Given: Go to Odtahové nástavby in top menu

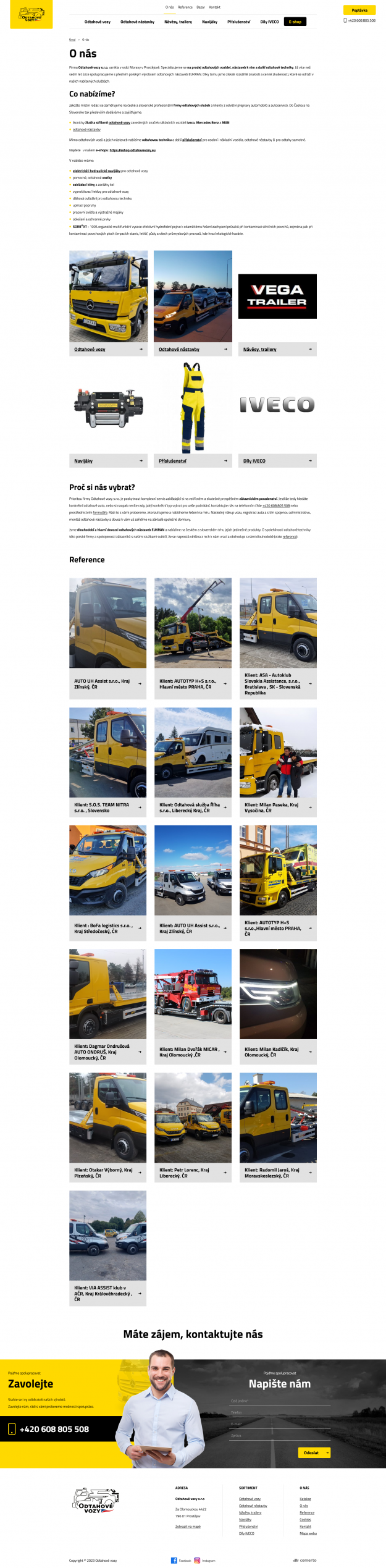Looking at the screenshot, I should pos(137,22).
